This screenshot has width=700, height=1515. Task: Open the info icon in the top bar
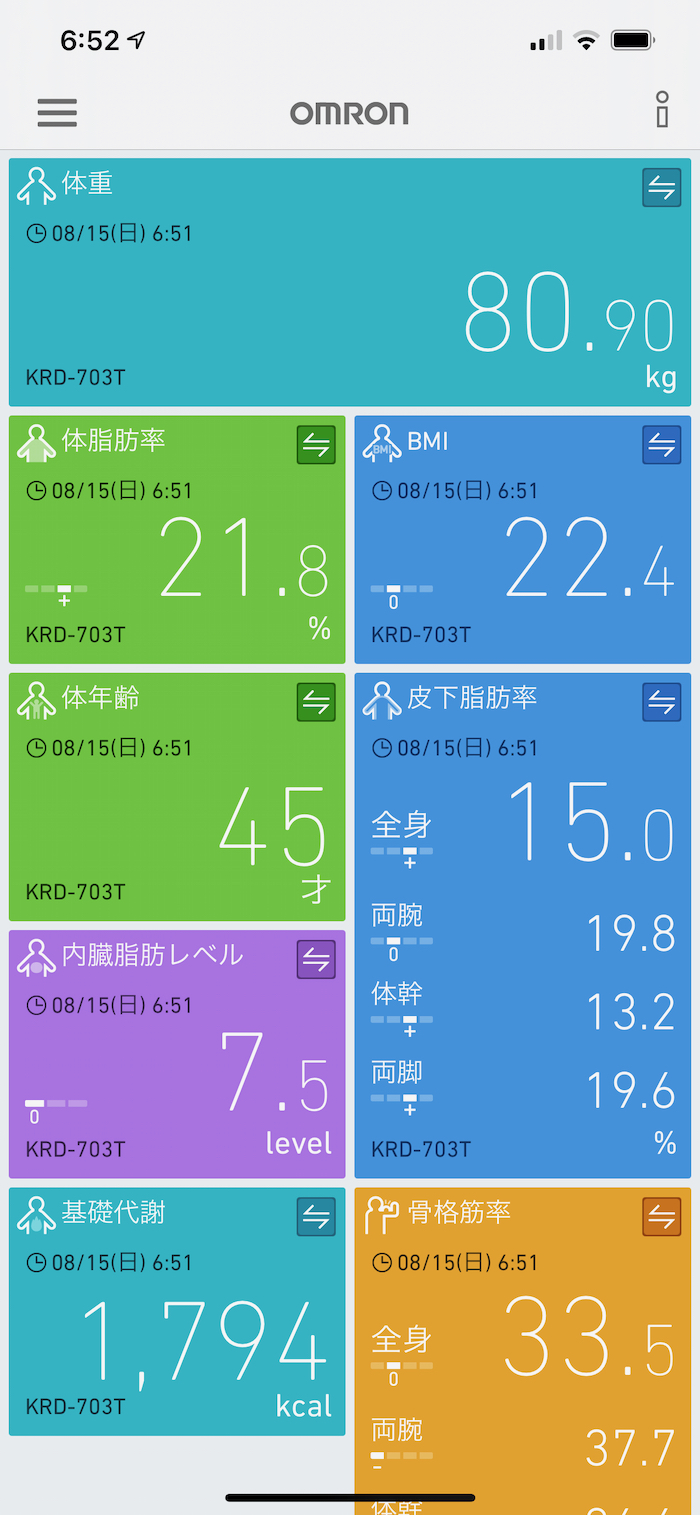[662, 110]
